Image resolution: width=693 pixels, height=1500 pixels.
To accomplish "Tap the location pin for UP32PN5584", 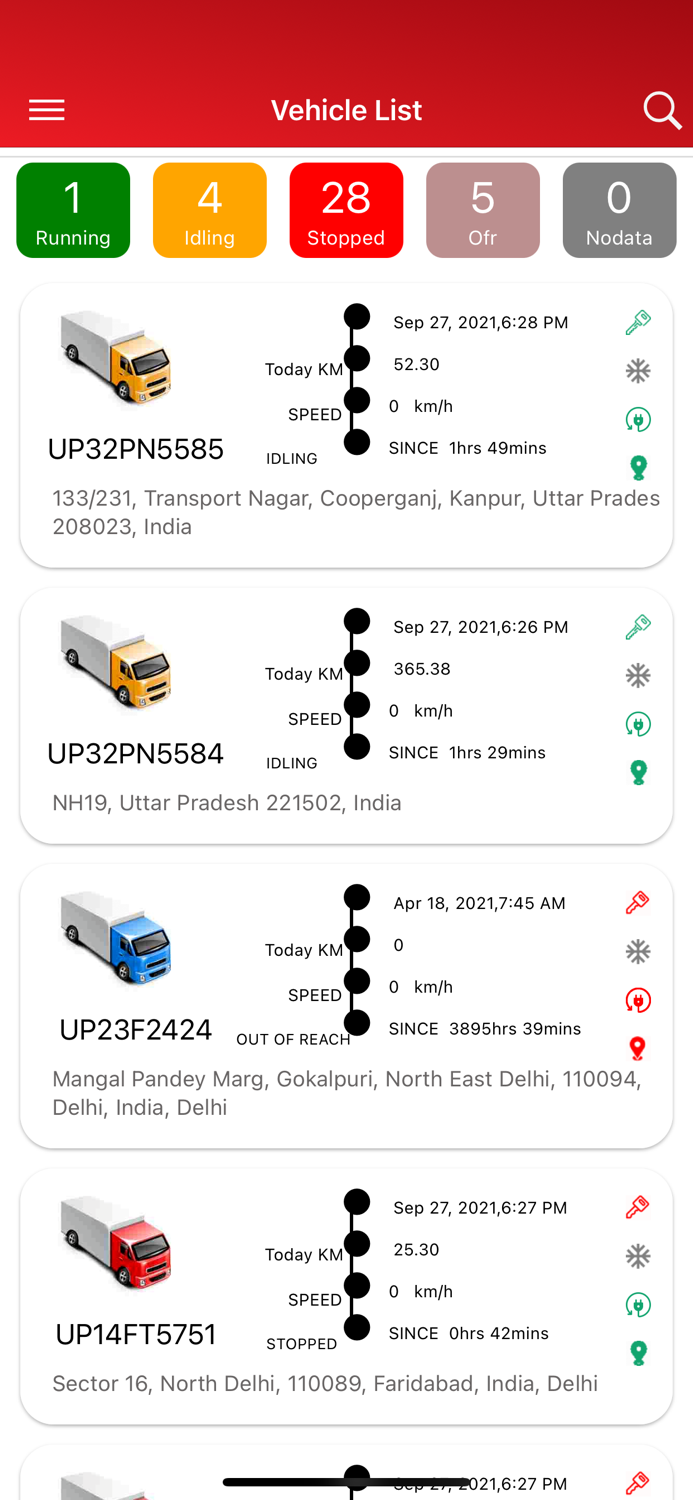I will 638,772.
